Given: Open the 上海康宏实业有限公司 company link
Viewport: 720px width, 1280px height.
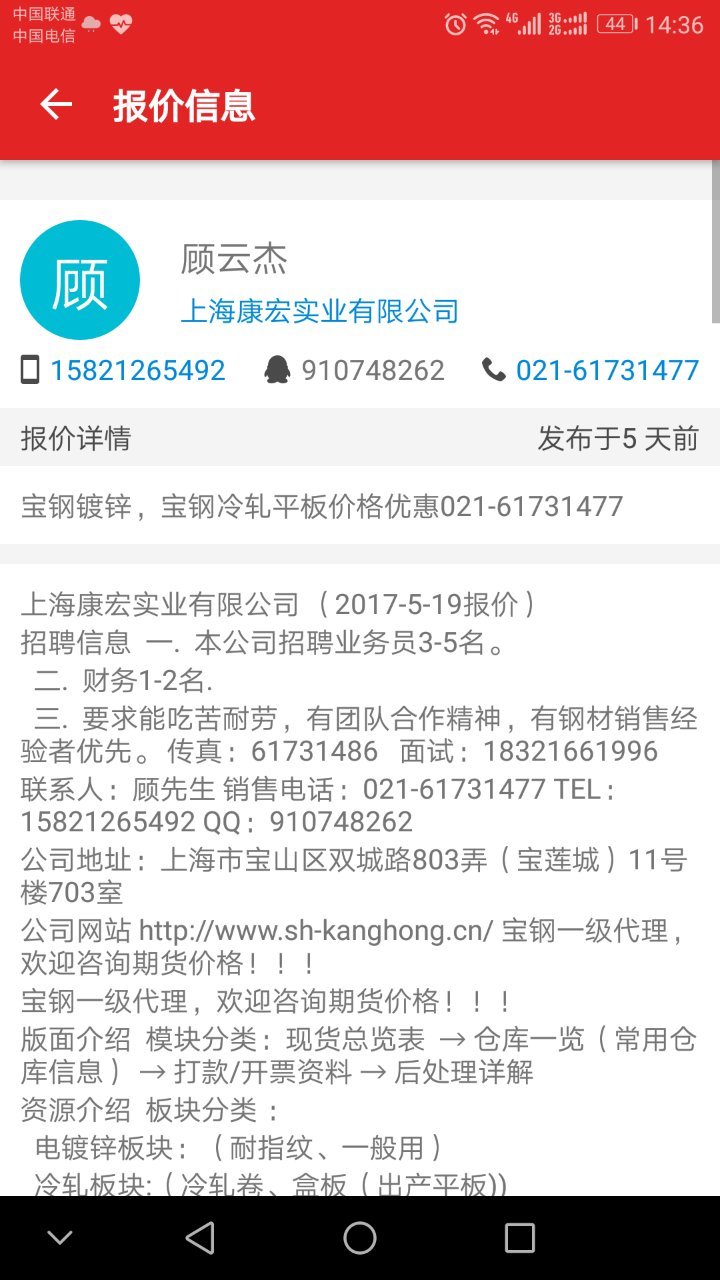Looking at the screenshot, I should pyautogui.click(x=319, y=311).
